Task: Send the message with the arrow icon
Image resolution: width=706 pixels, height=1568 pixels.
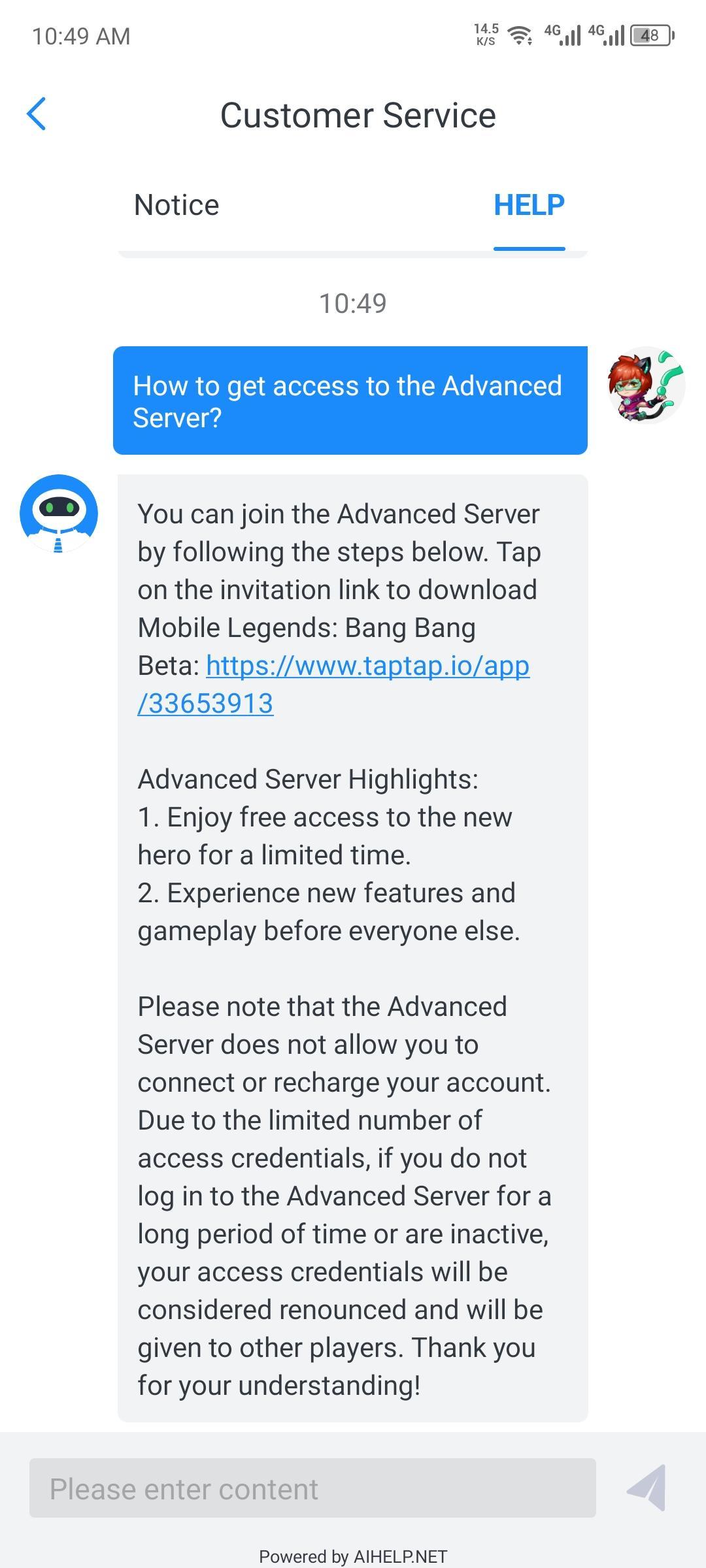Action: [647, 1488]
